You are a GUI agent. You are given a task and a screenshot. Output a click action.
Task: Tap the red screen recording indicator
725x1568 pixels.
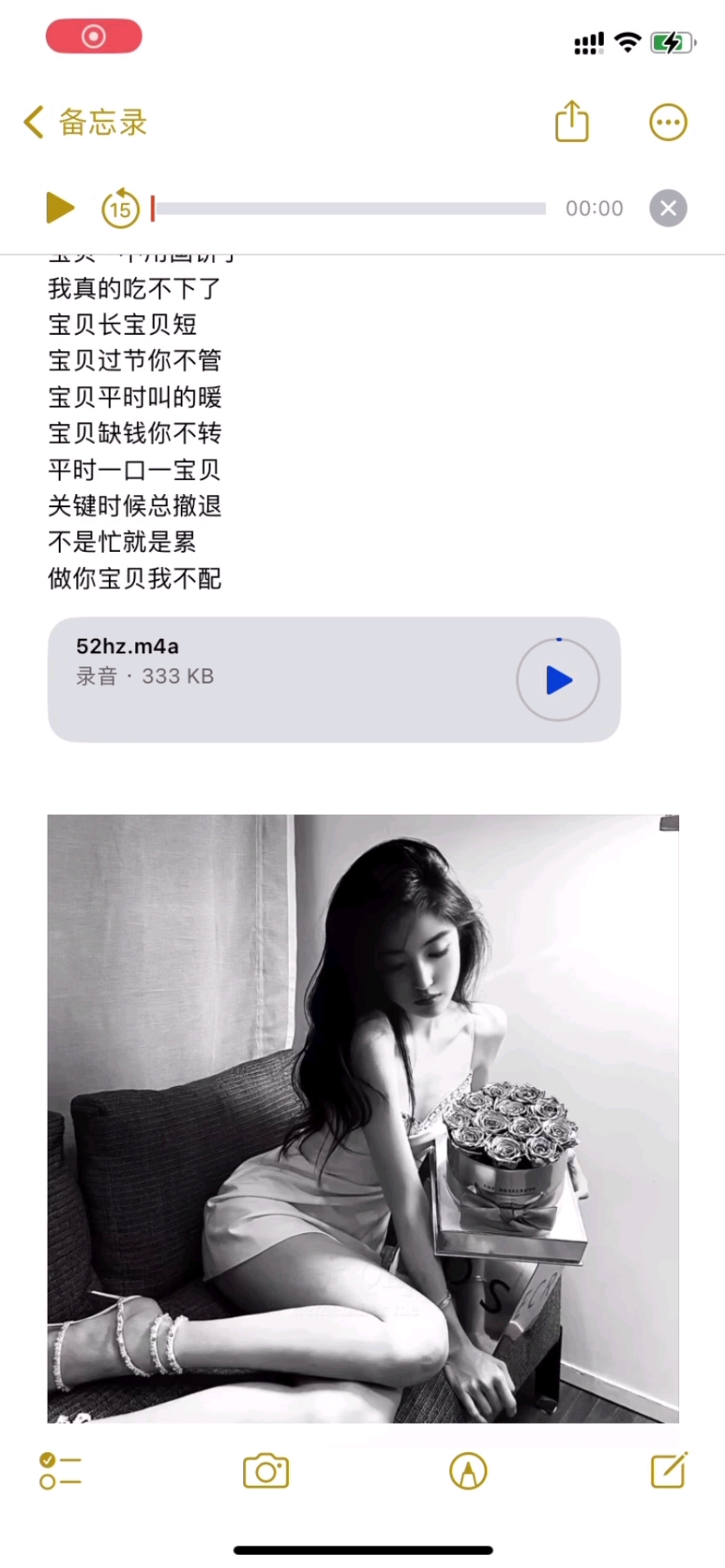click(x=93, y=36)
